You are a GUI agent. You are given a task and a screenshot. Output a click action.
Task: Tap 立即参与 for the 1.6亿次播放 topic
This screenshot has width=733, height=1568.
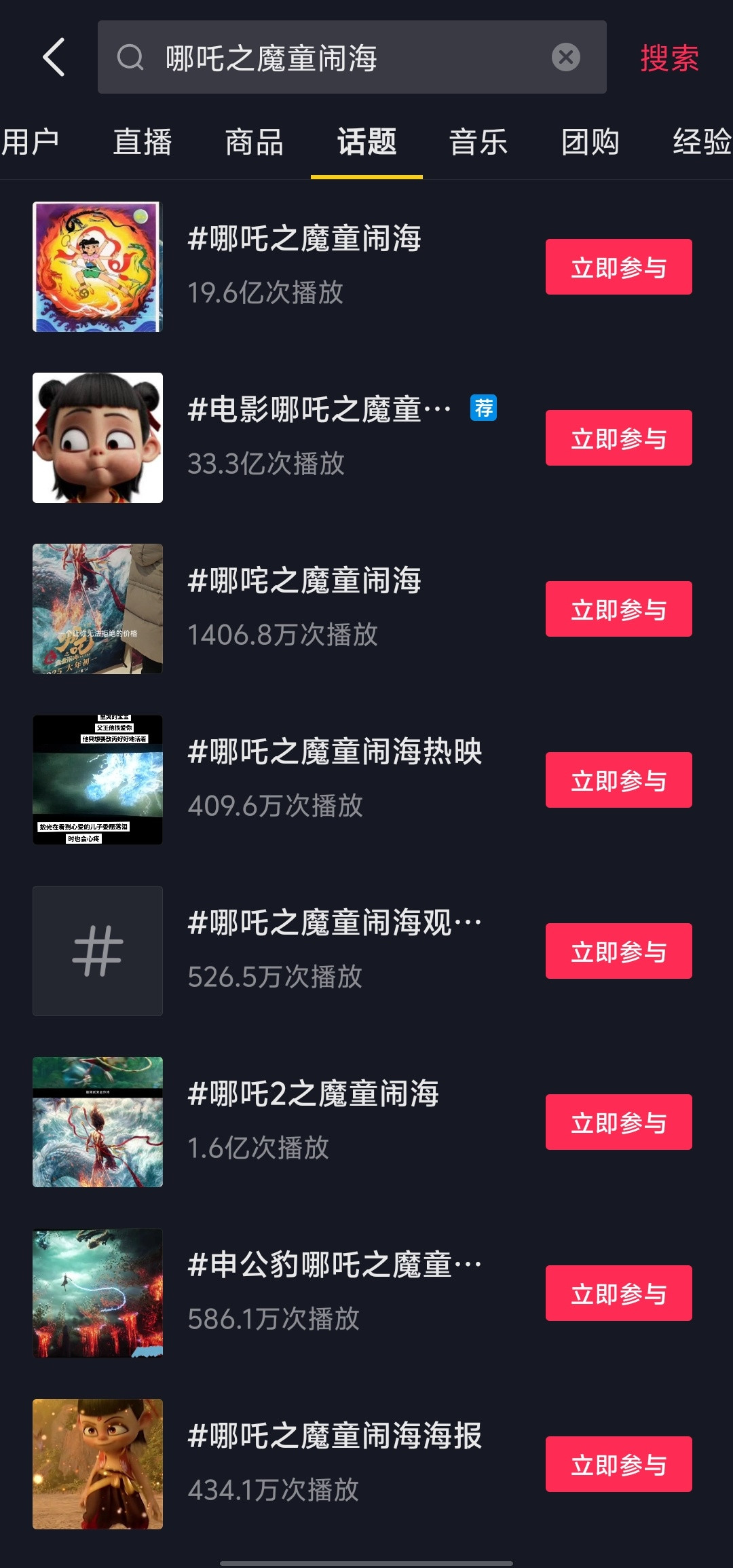coord(619,1122)
